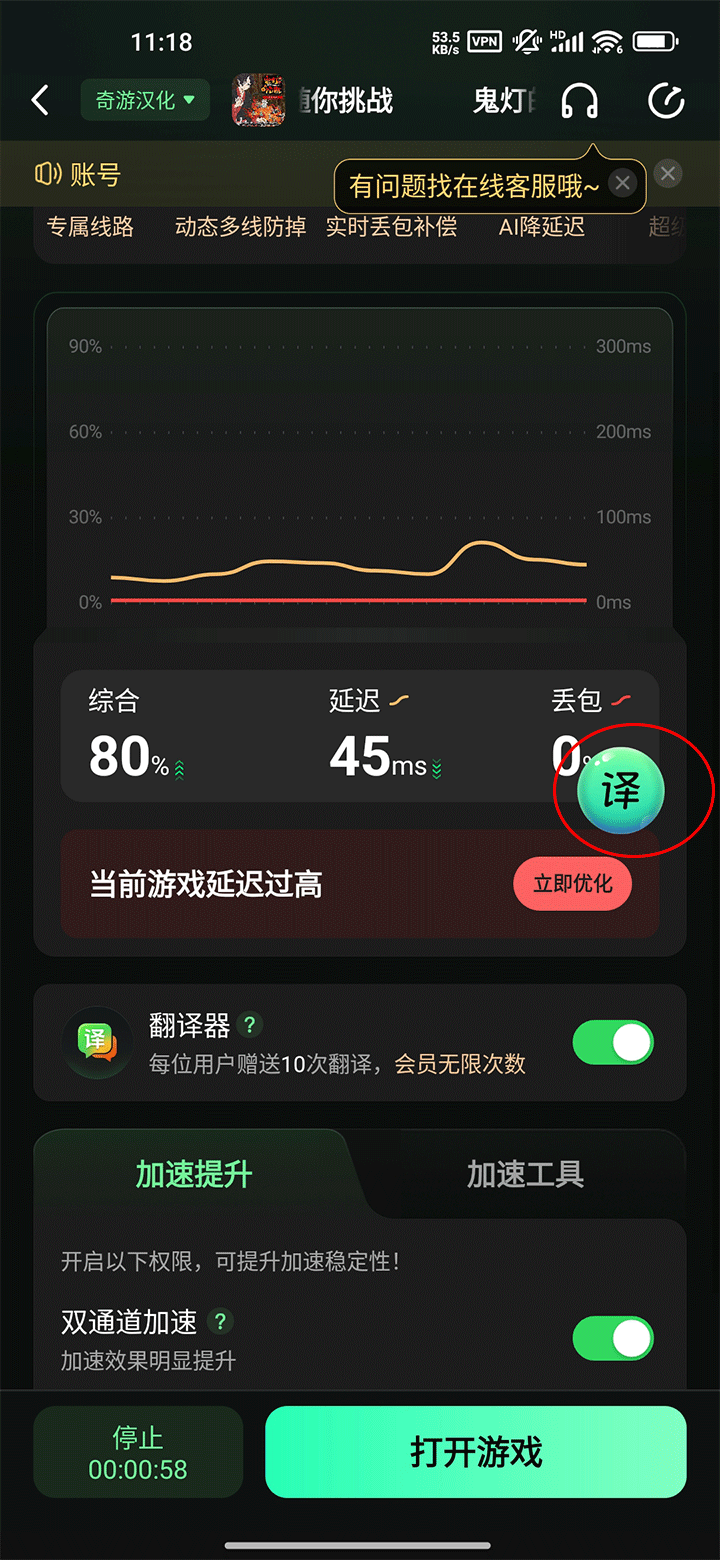Close the 账号 notice banner
Viewport: 720px width, 1560px height.
pos(668,174)
